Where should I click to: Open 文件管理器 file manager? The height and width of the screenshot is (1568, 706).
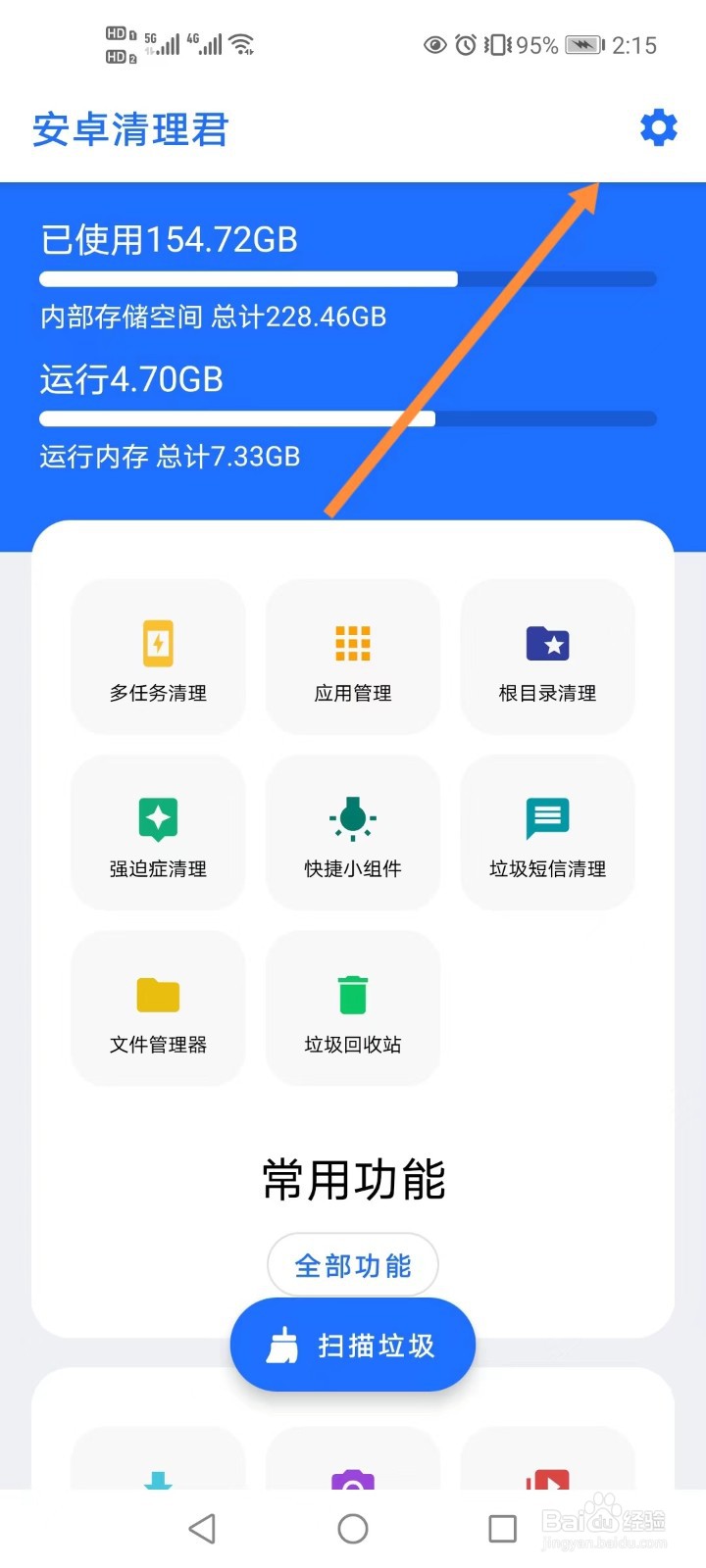157,1007
